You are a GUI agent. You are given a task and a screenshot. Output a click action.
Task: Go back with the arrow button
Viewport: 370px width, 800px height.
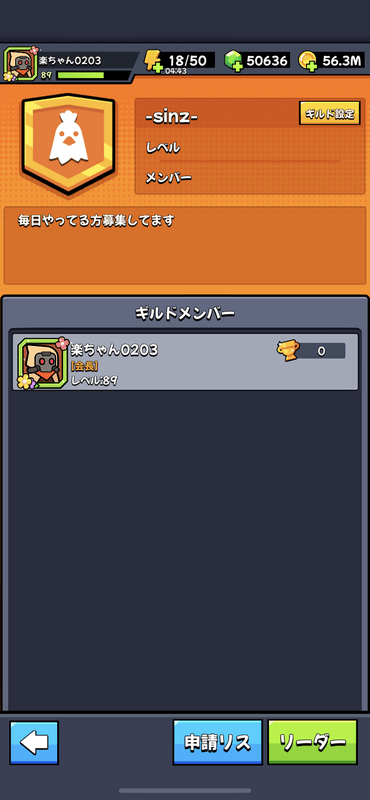[34, 742]
